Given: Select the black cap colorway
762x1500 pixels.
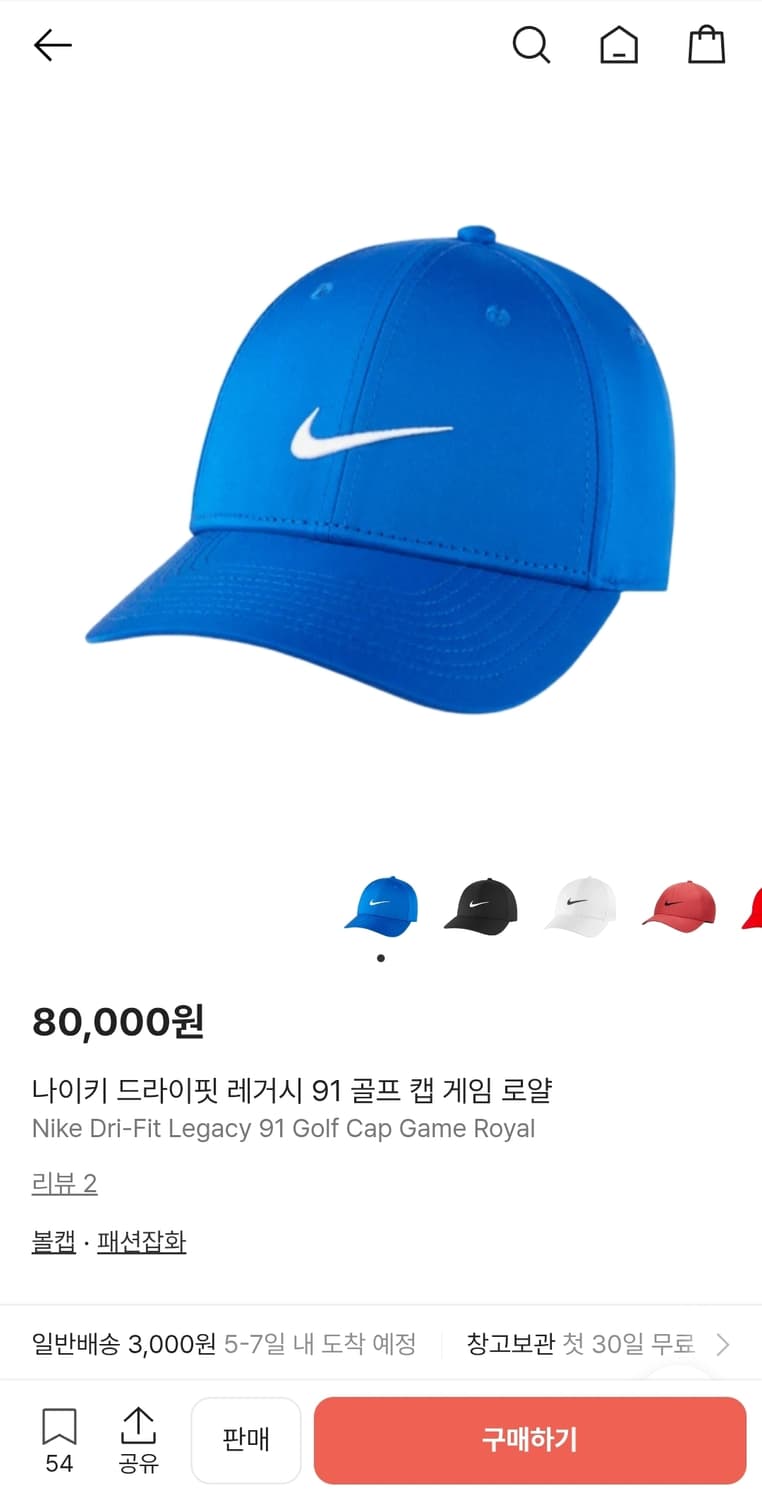Looking at the screenshot, I should tap(481, 905).
